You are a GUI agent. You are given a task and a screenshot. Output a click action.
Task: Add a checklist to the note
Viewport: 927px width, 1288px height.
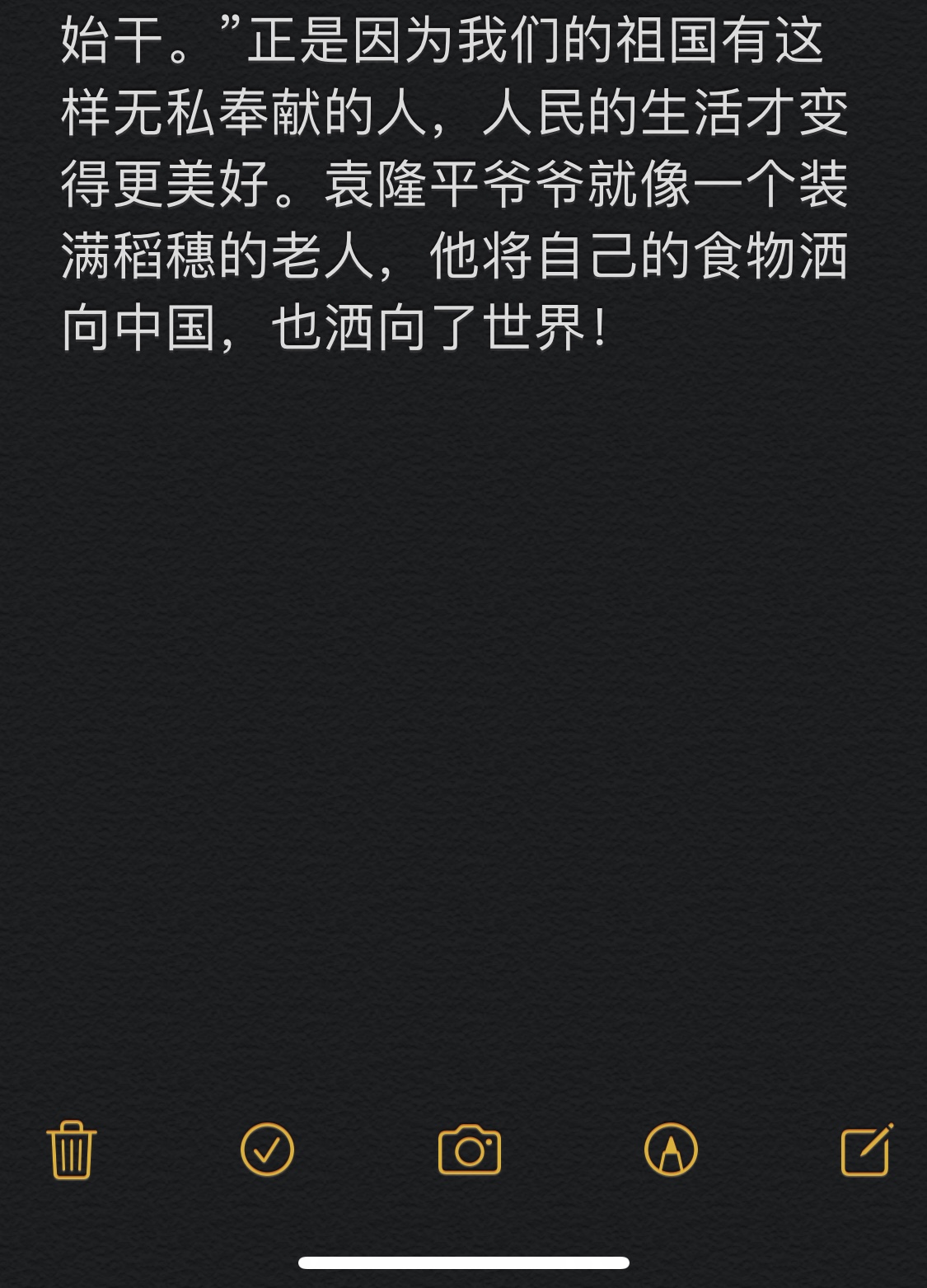[x=267, y=1150]
